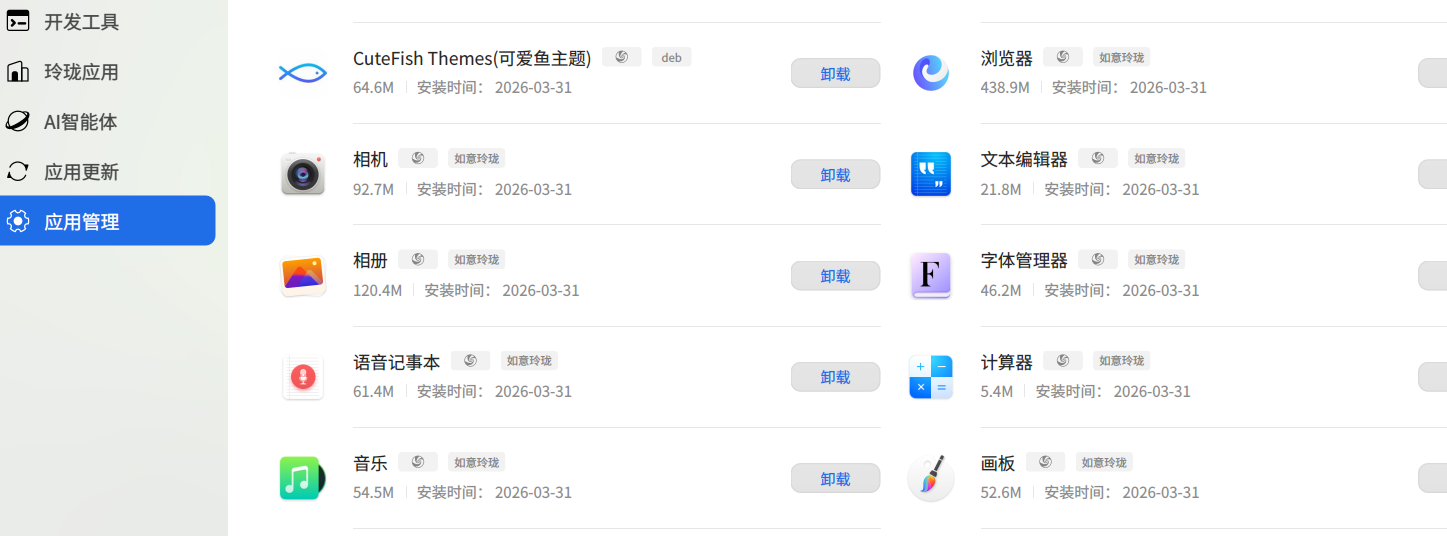Uninstall the 音乐 app
Screen dimensions: 1447x536
click(x=835, y=479)
